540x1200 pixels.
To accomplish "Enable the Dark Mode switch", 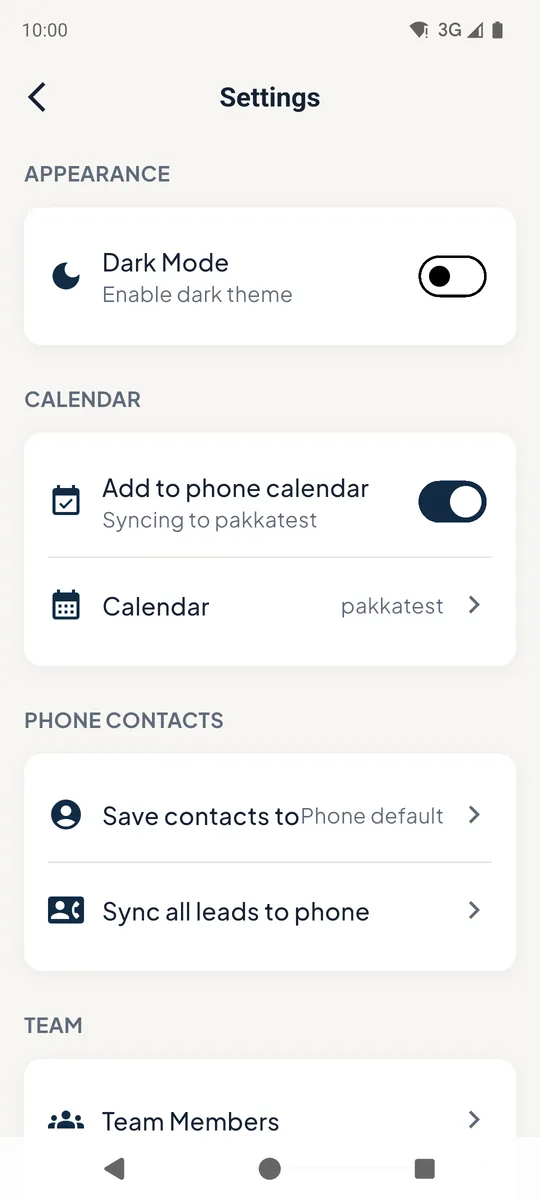I will click(452, 277).
